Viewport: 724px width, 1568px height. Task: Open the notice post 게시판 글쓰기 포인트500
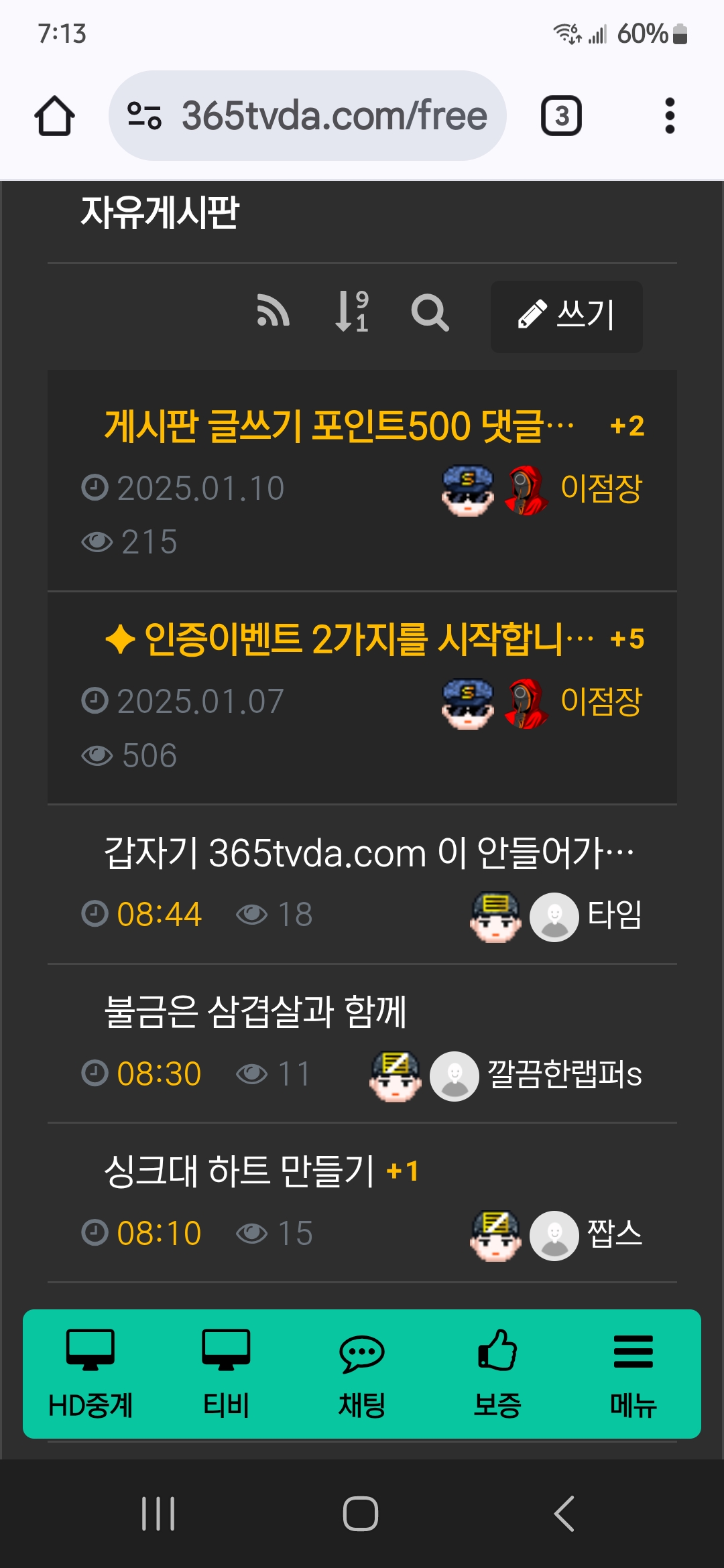tap(339, 426)
